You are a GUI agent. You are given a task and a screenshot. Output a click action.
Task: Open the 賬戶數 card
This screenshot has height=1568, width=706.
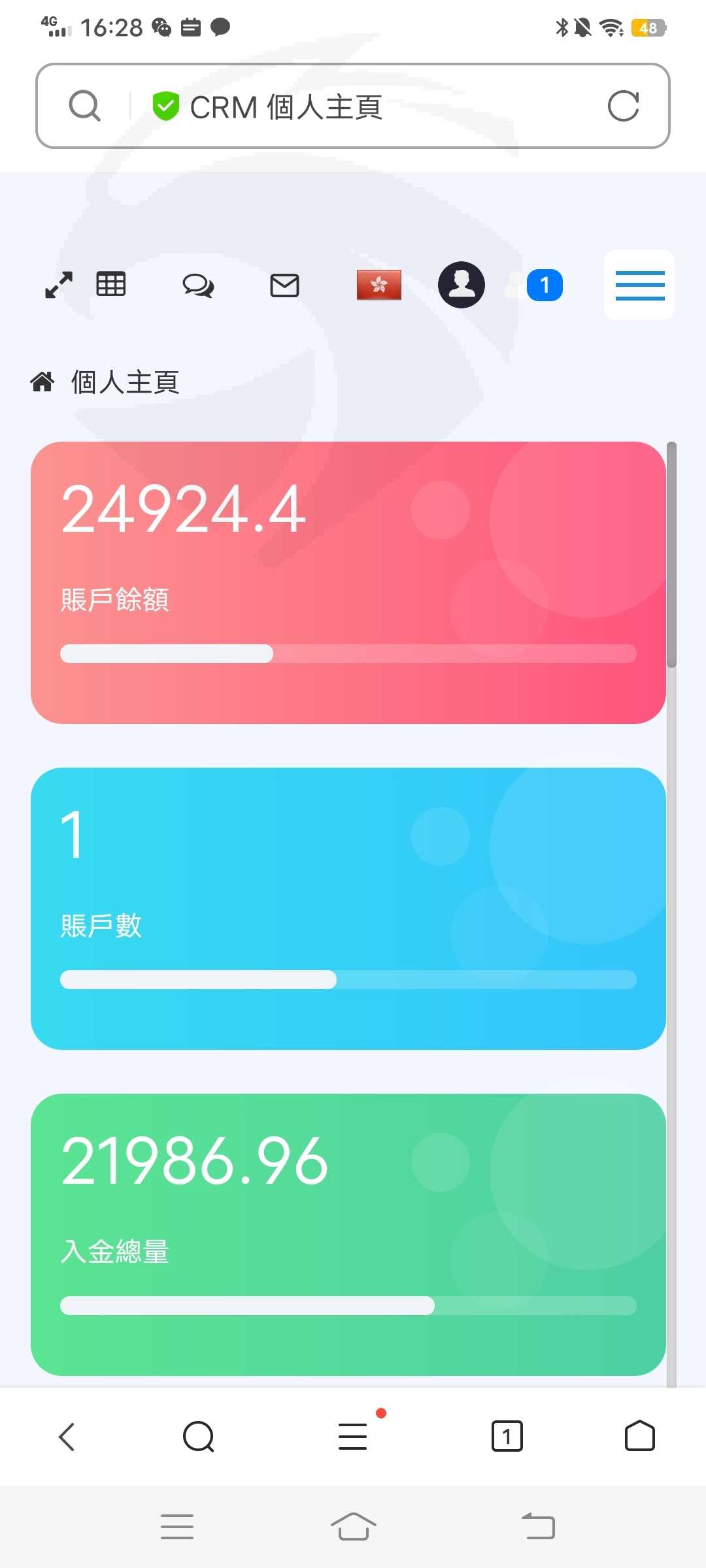[348, 909]
